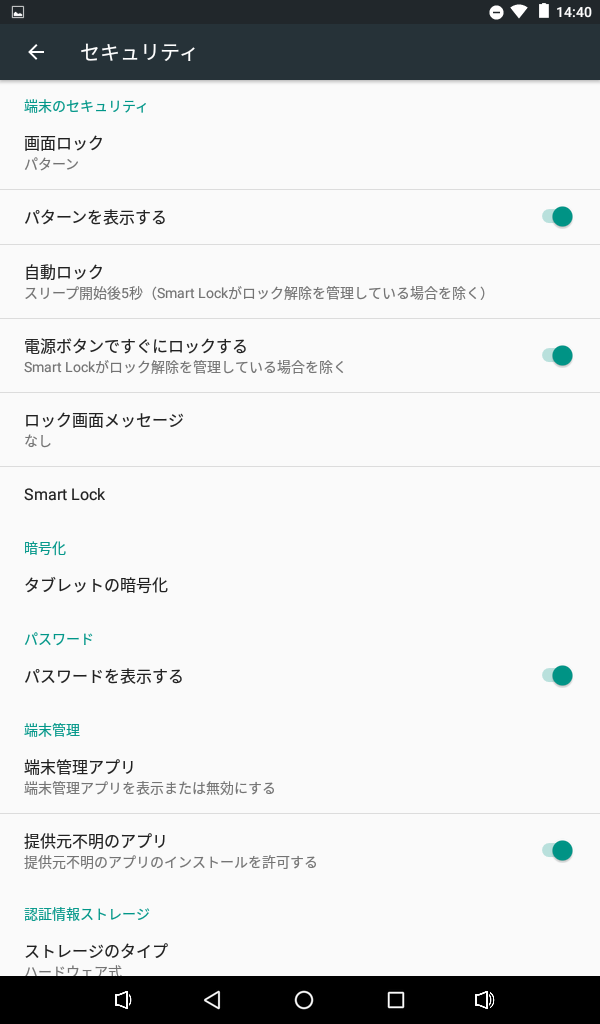Image resolution: width=600 pixels, height=1024 pixels.
Task: Open 自動ロック timing options
Action: click(300, 282)
